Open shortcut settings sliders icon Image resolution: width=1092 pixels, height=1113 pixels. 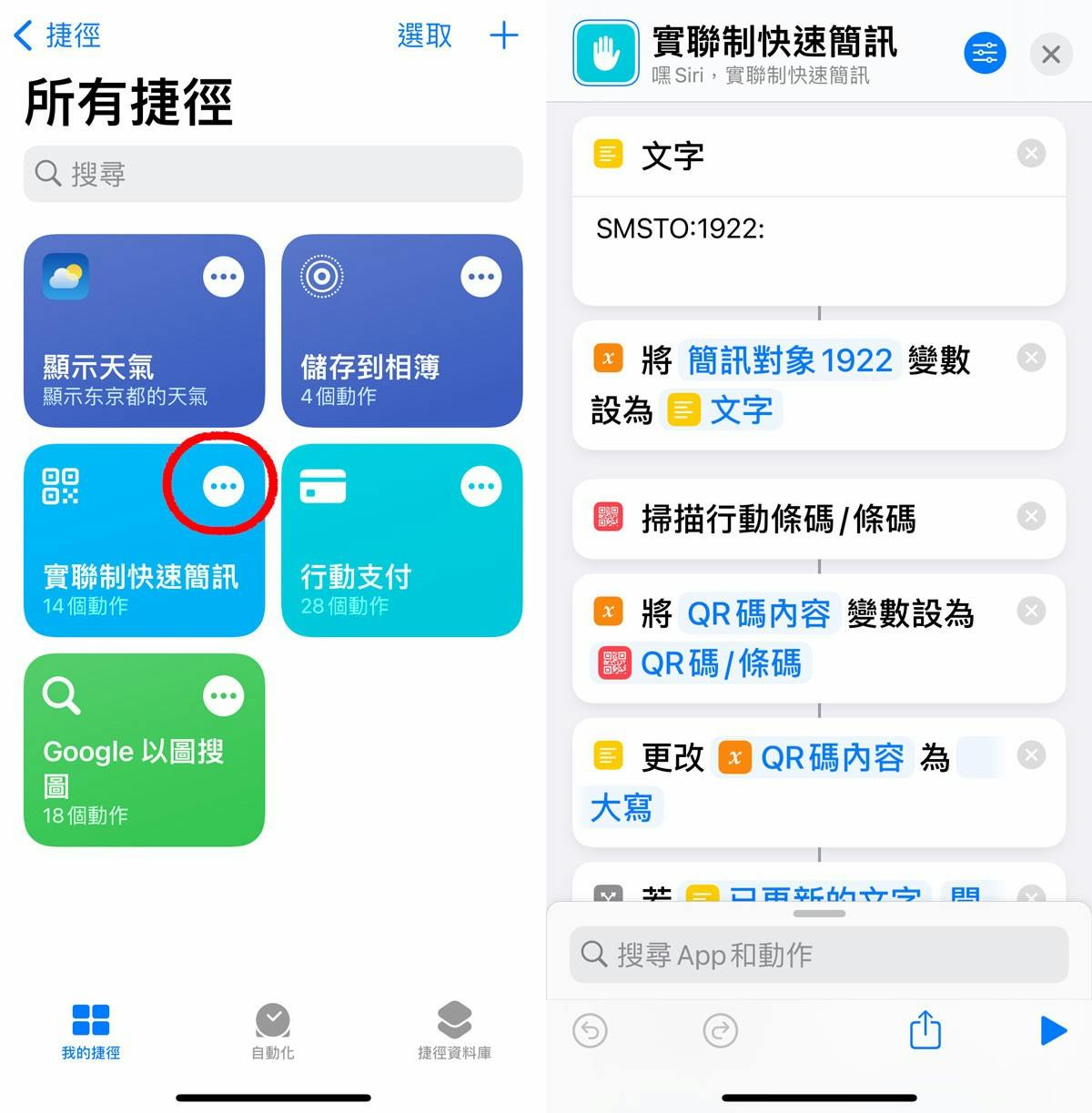(x=985, y=54)
